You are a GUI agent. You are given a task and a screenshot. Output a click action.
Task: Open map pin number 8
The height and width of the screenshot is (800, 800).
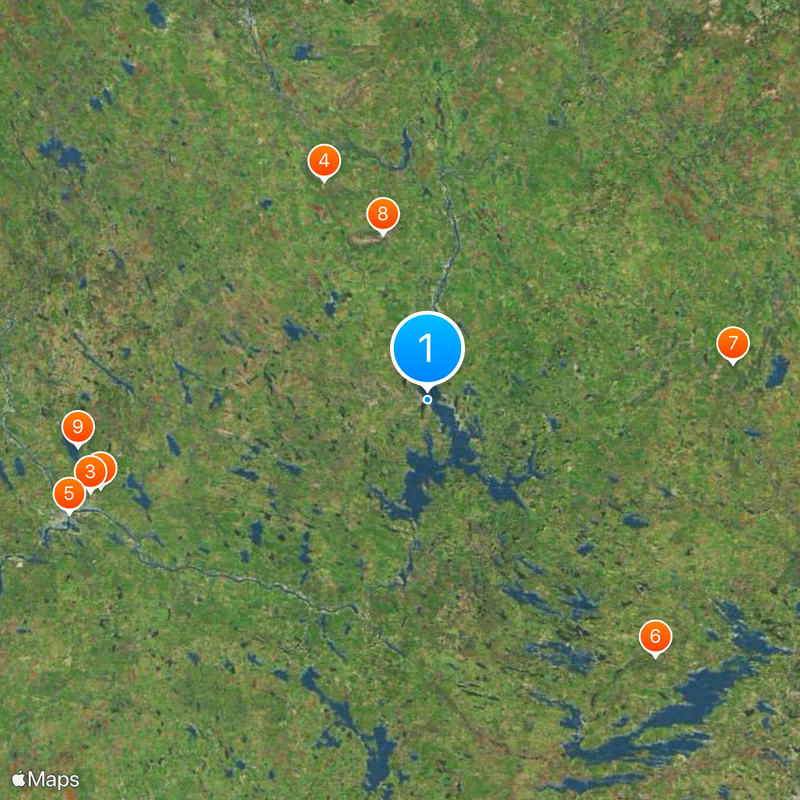click(382, 213)
